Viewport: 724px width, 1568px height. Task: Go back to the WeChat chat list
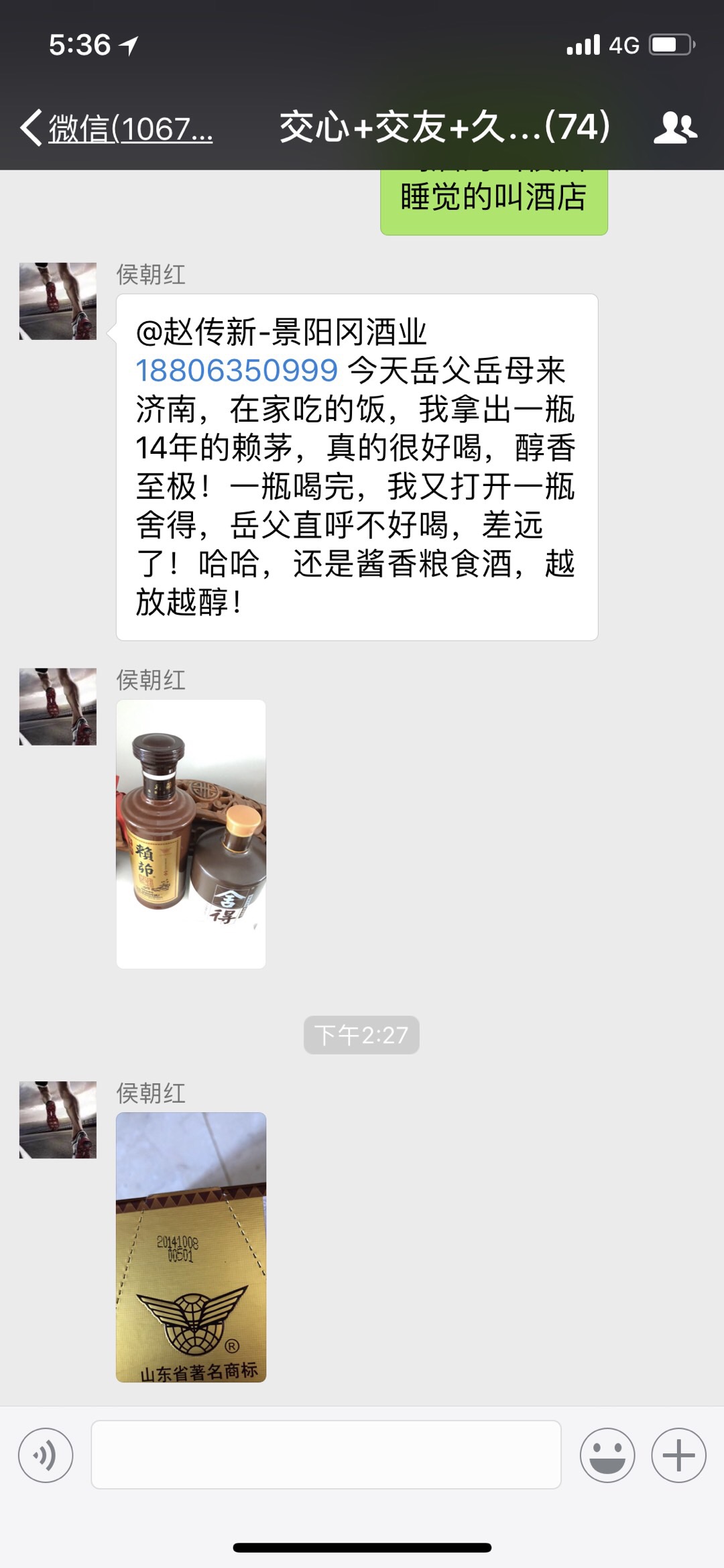click(x=115, y=128)
